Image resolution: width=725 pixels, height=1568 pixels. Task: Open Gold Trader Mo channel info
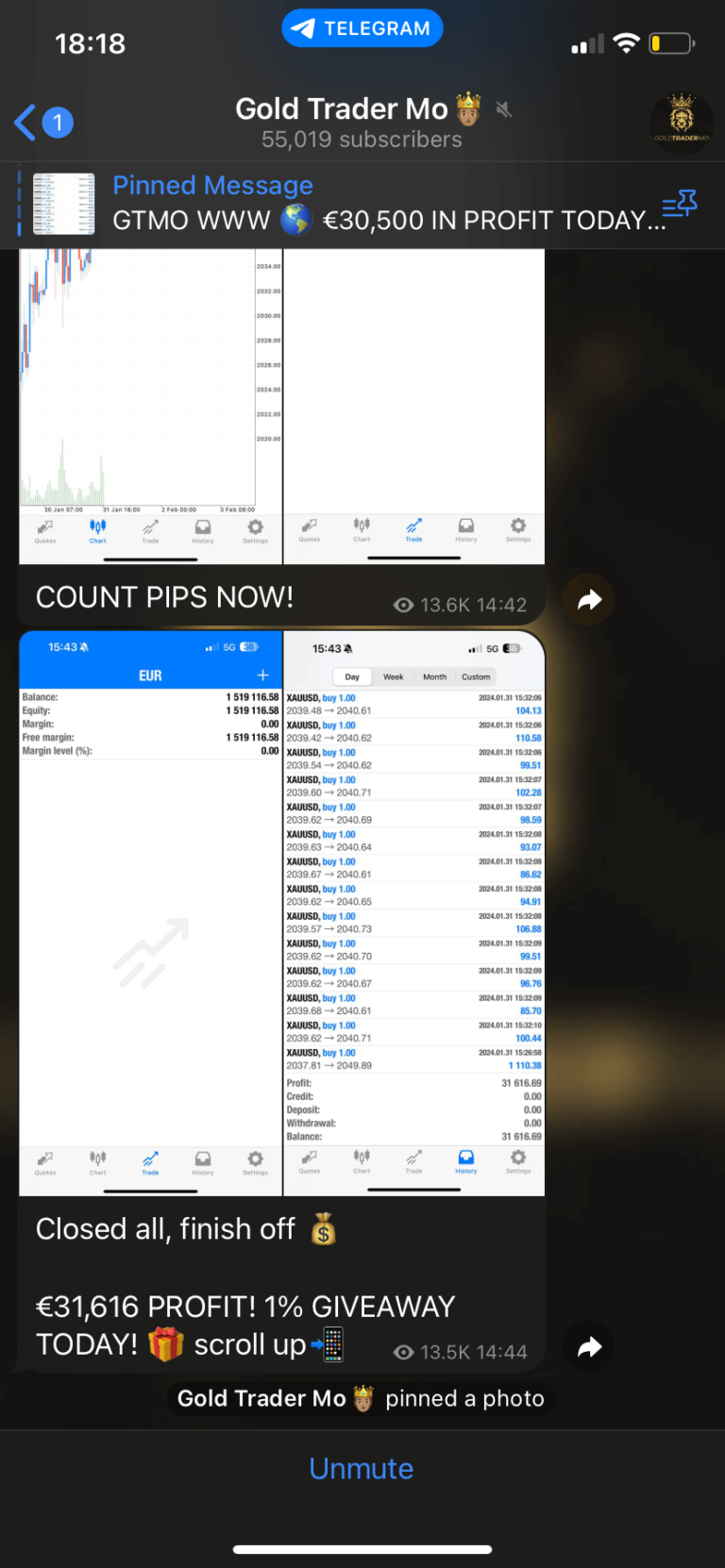pyautogui.click(x=361, y=123)
